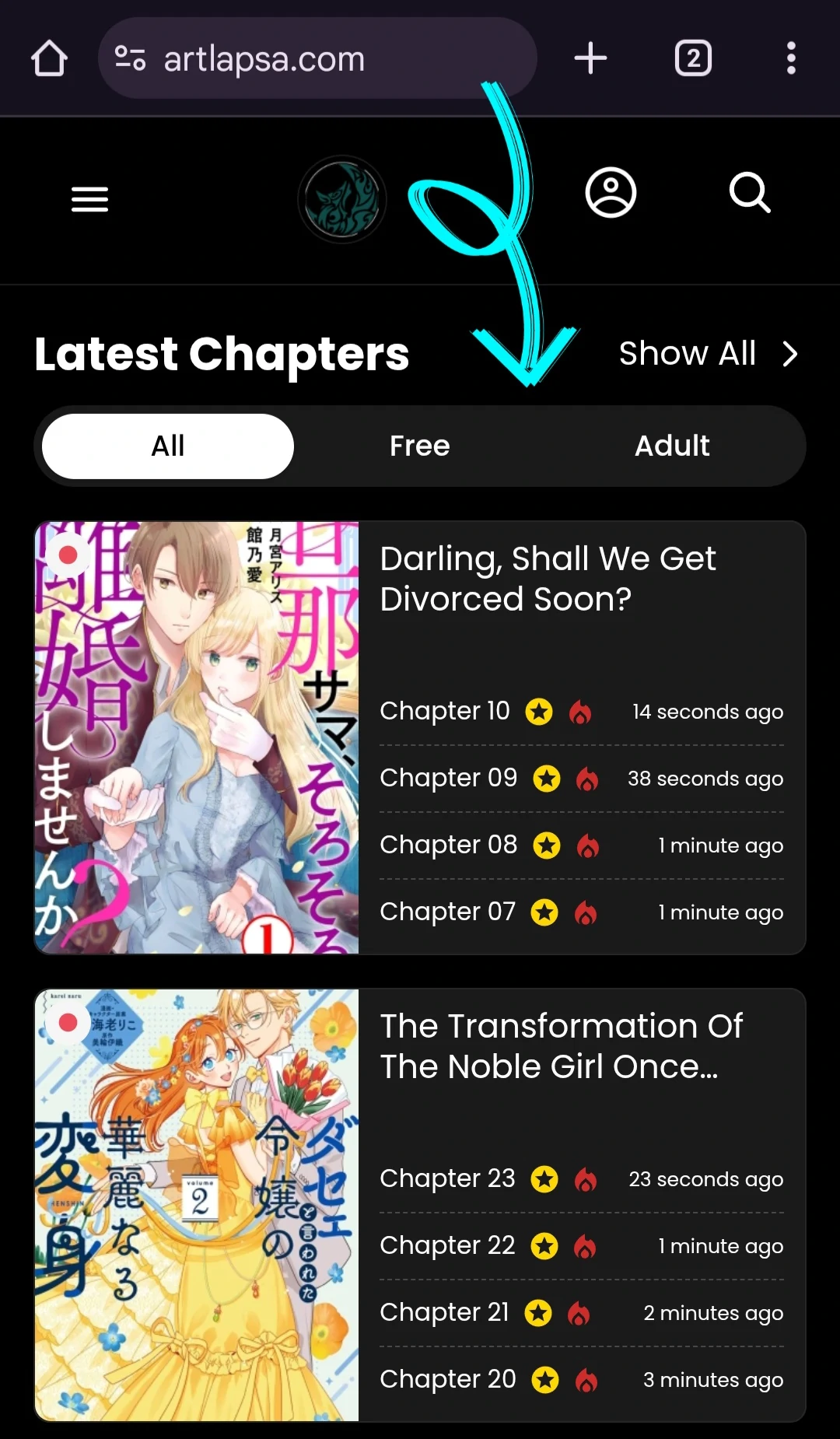Screen dimensions: 840x1439
Task: Open Chapter 08 of Darling, Shall We Get Divorced
Action: point(448,845)
